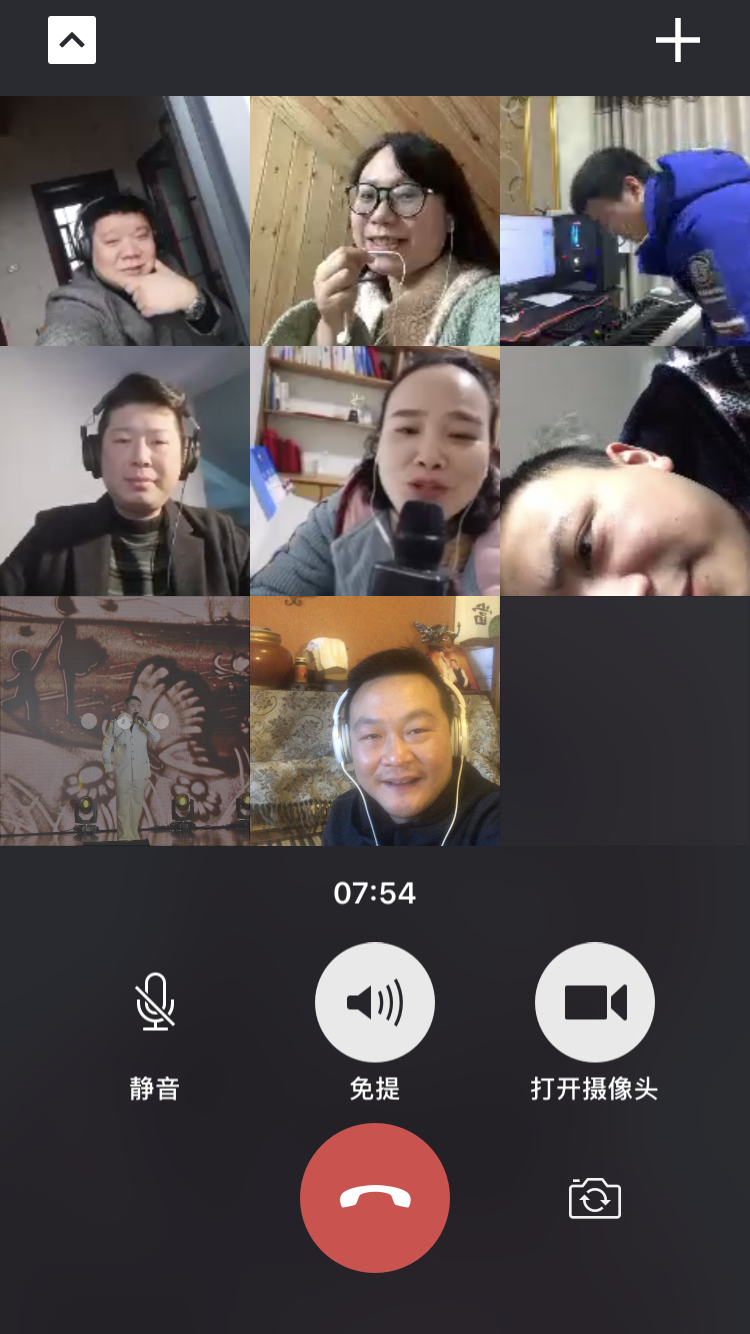This screenshot has height=1334, width=750.
Task: Minimize the group video call window
Action: click(x=72, y=41)
